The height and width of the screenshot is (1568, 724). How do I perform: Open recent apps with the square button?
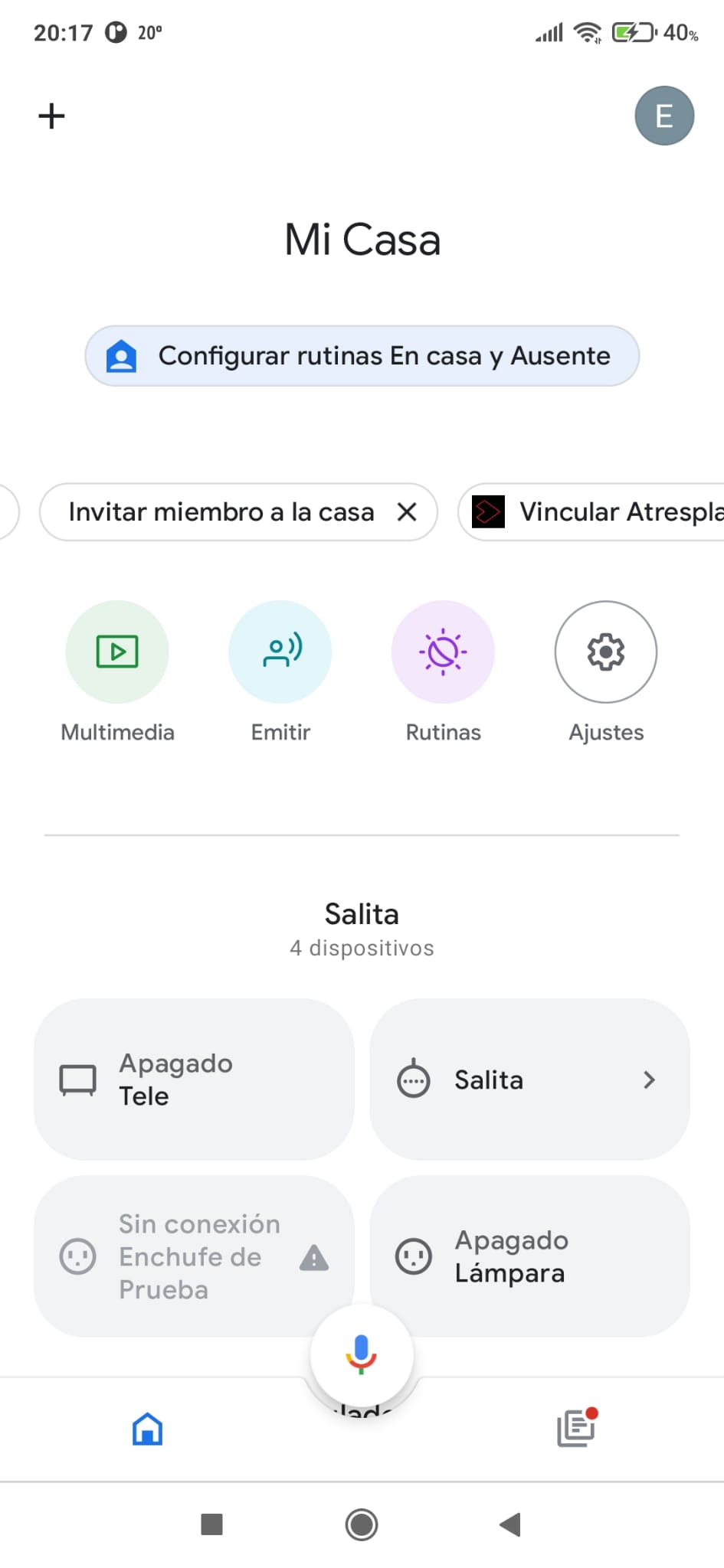211,1524
